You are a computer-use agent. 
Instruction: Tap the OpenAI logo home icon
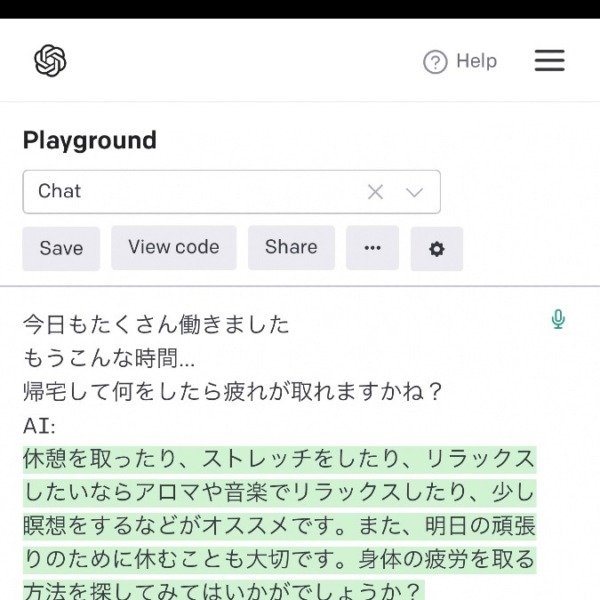click(x=50, y=61)
